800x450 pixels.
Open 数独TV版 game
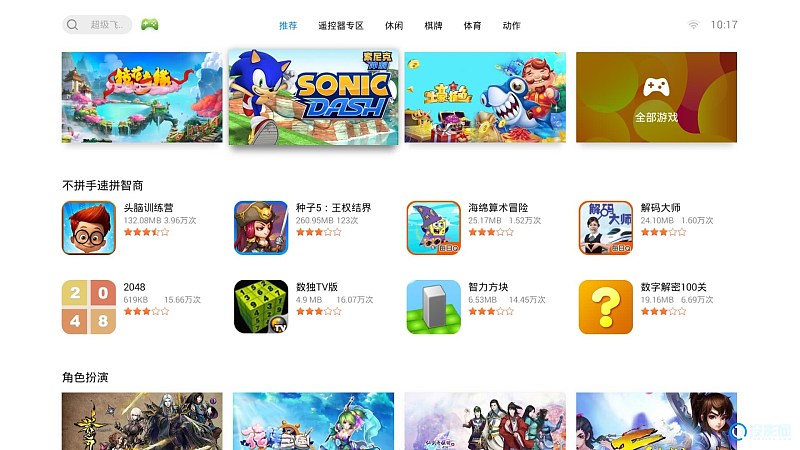pyautogui.click(x=261, y=306)
